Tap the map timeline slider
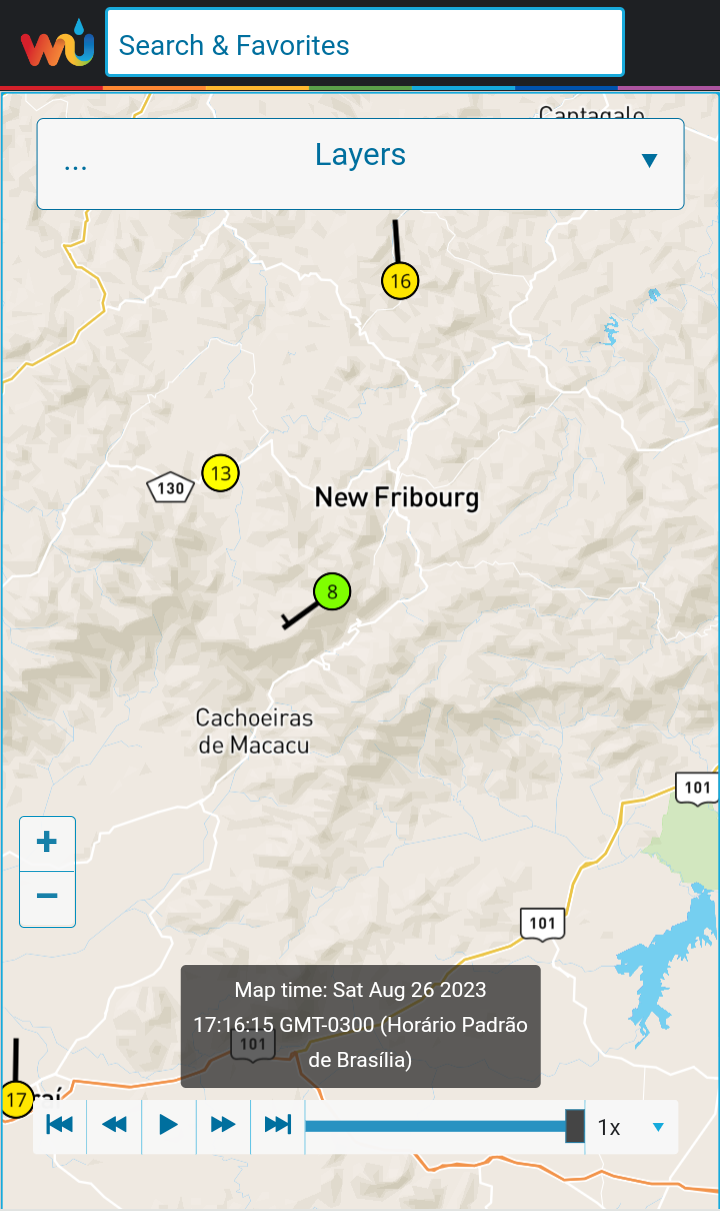This screenshot has height=1218, width=720. point(444,1126)
